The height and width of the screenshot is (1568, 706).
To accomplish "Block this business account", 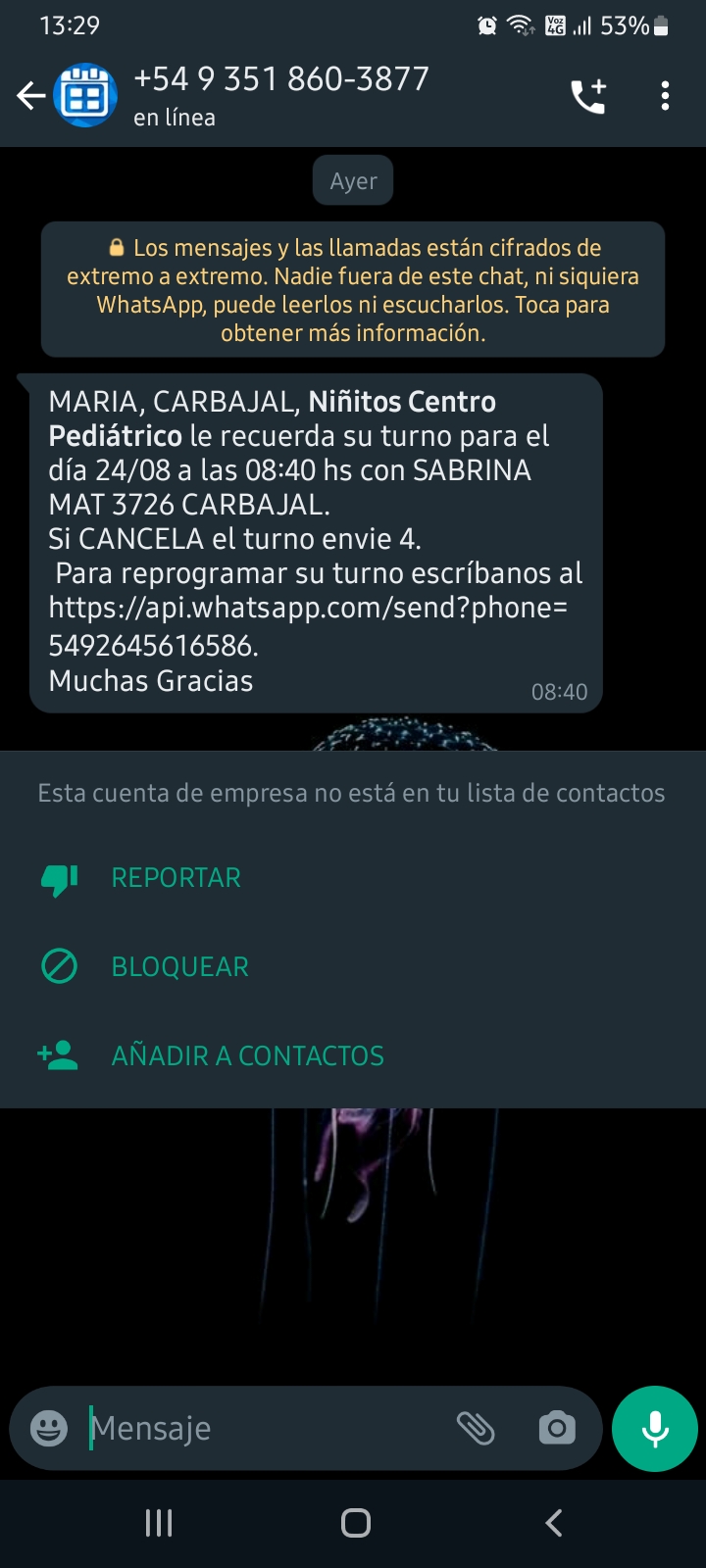I will (179, 967).
